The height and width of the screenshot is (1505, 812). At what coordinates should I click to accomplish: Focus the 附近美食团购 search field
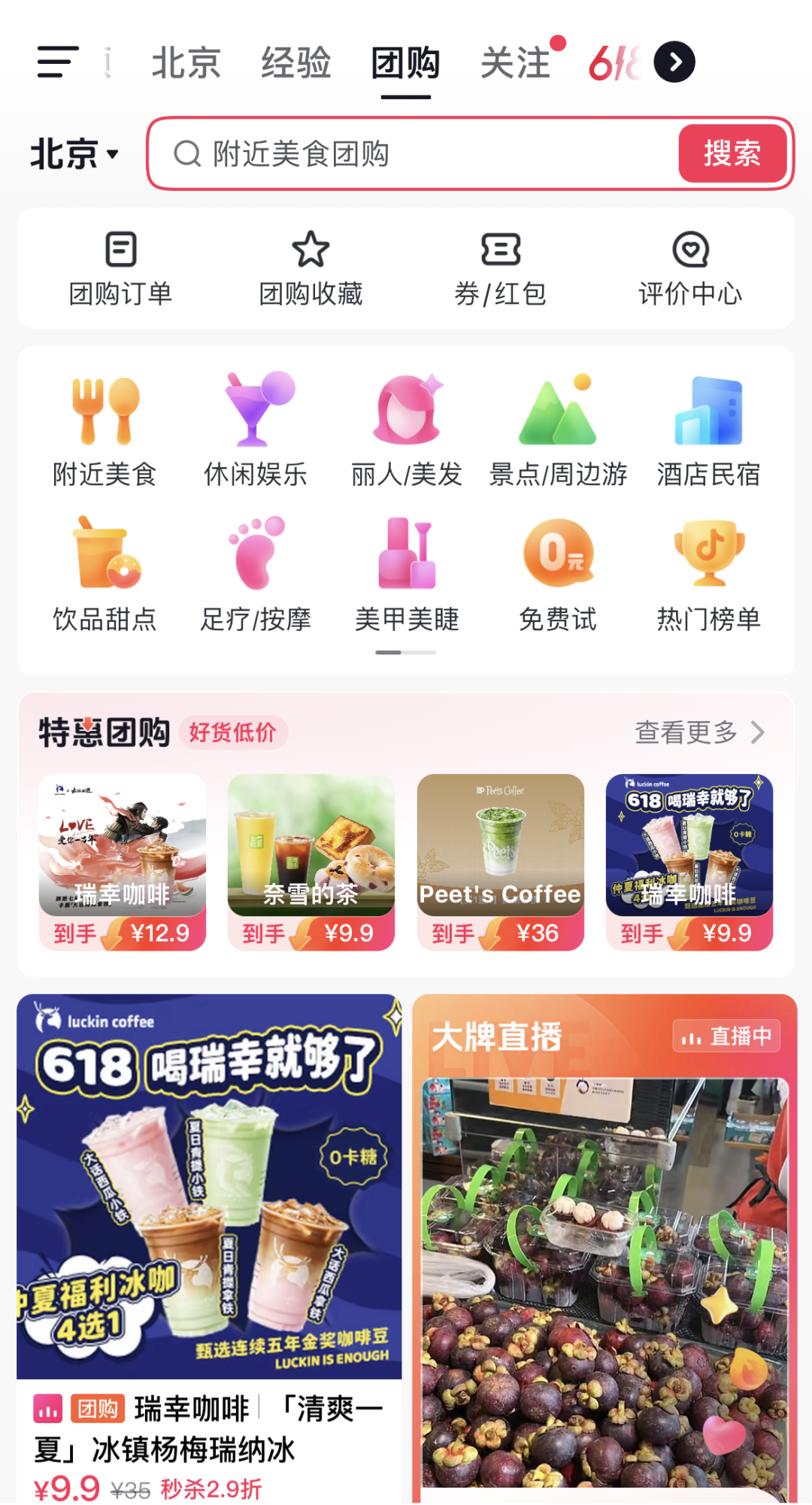click(x=421, y=154)
